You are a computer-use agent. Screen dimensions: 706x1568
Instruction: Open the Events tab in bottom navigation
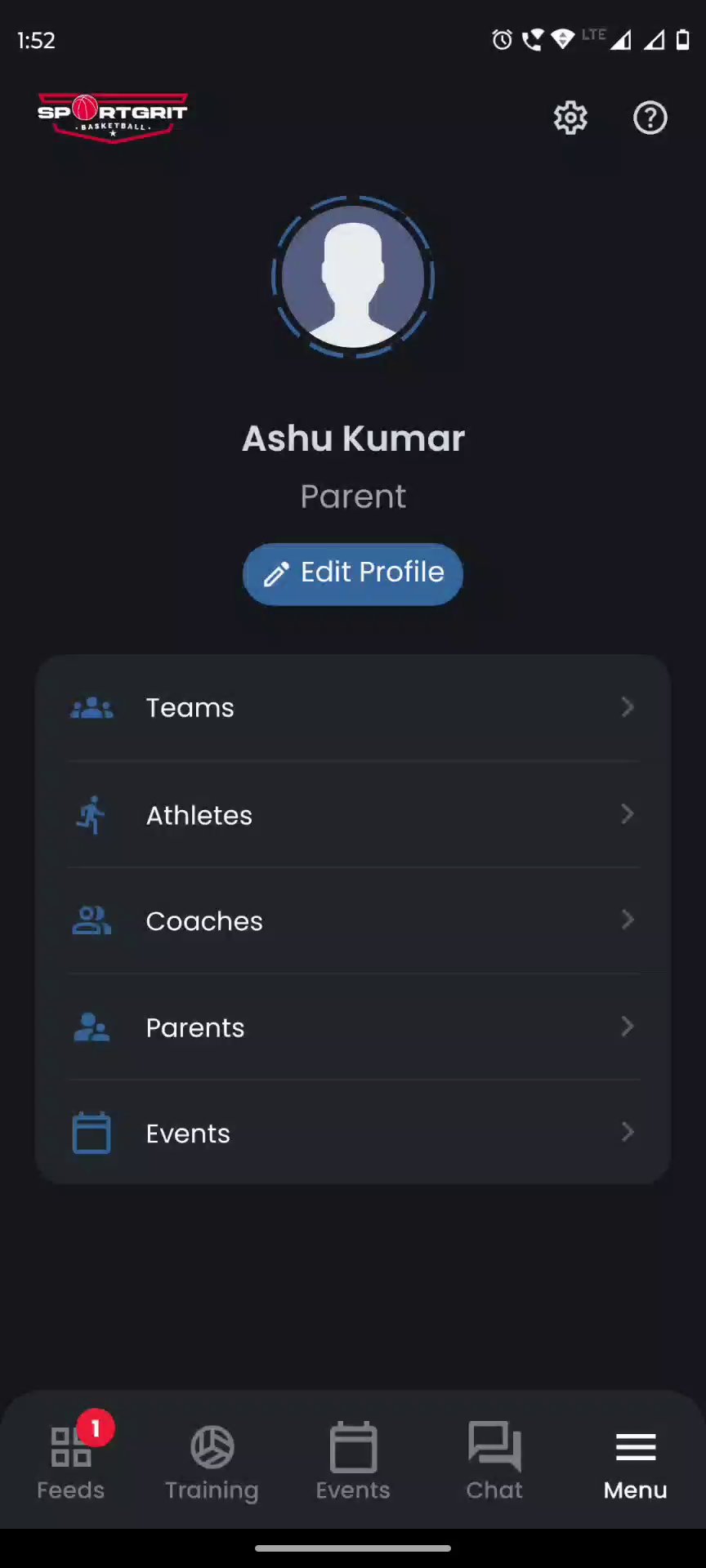[x=353, y=1462]
